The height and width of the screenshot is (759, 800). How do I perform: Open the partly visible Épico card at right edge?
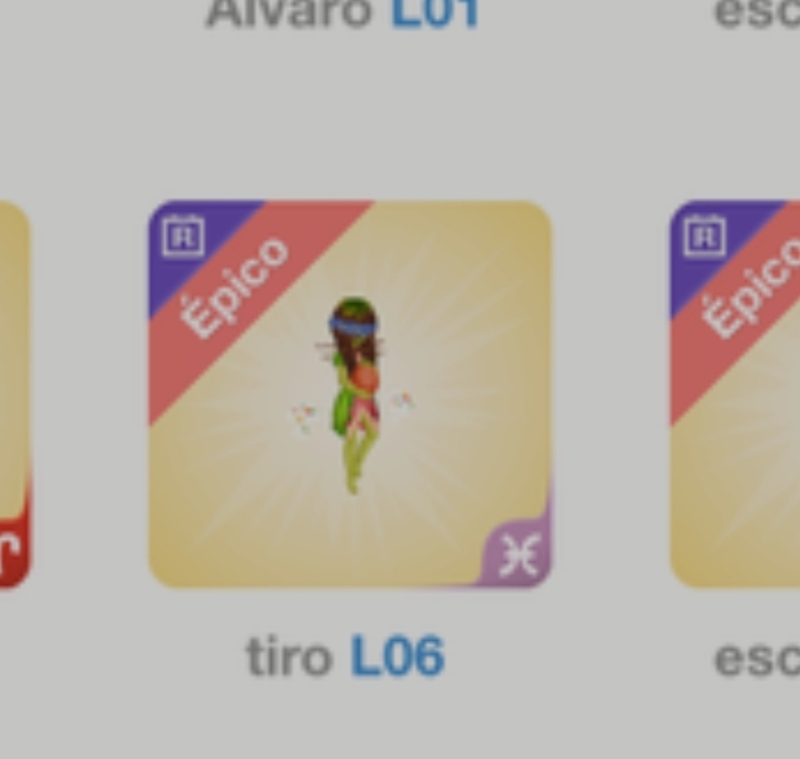738,395
